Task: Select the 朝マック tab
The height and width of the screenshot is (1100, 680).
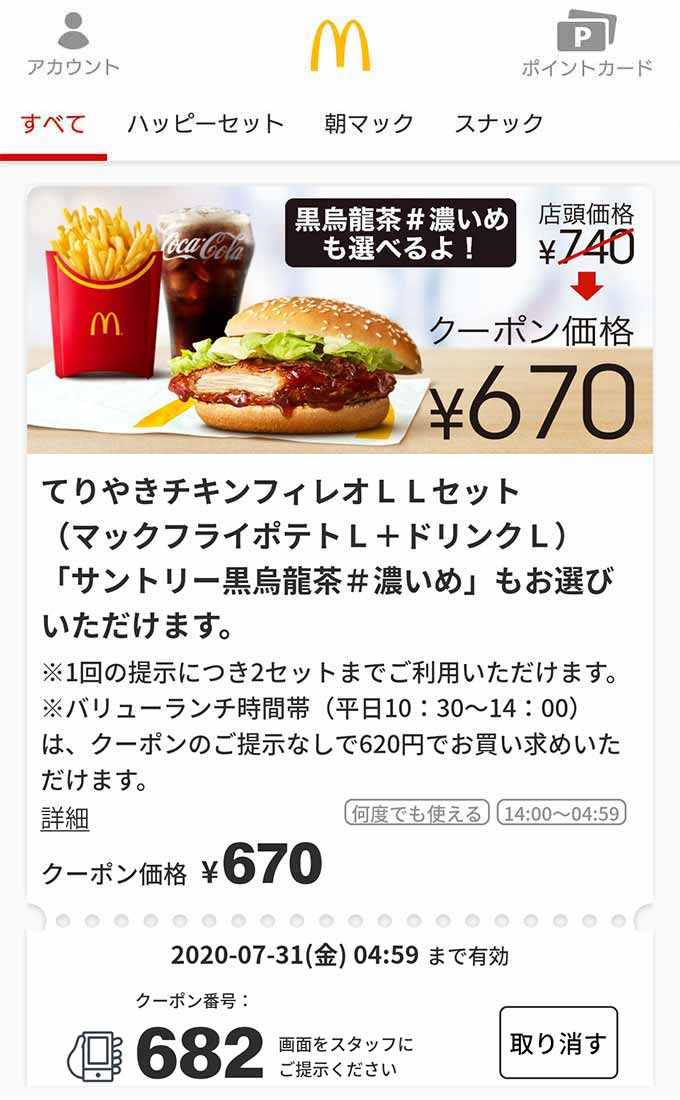Action: (x=368, y=124)
